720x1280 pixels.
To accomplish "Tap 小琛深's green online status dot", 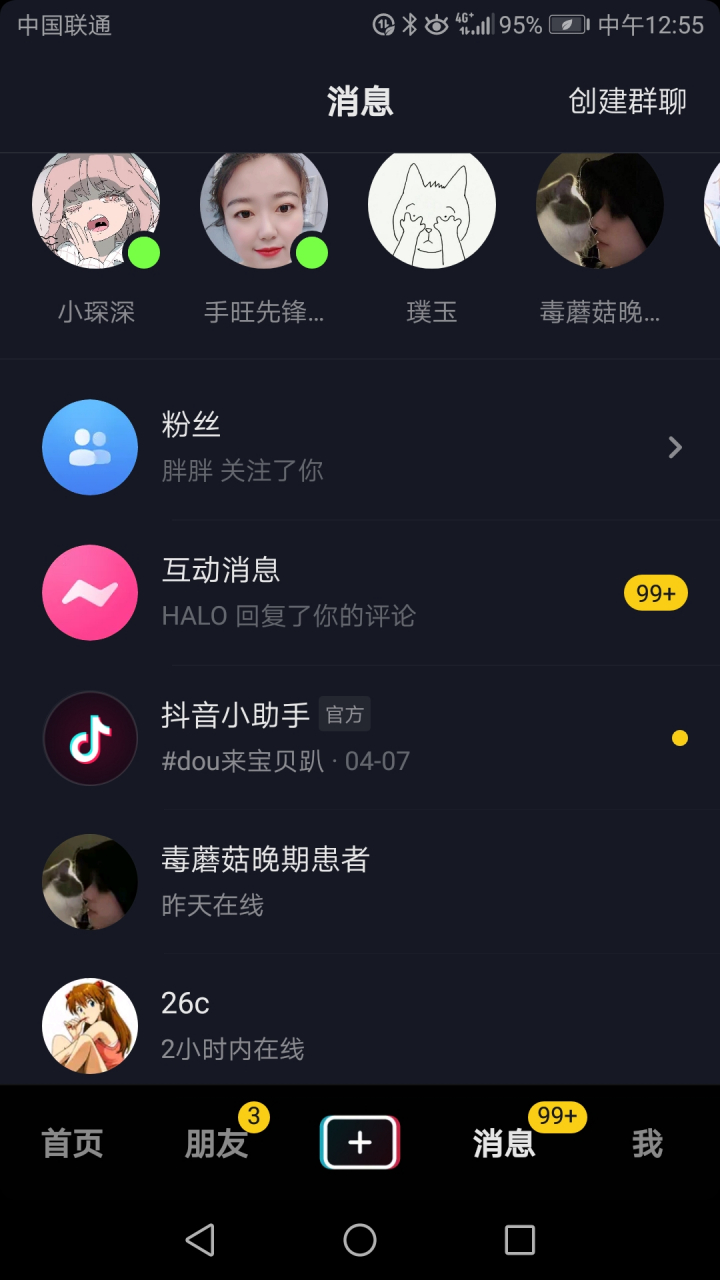I will click(x=146, y=253).
